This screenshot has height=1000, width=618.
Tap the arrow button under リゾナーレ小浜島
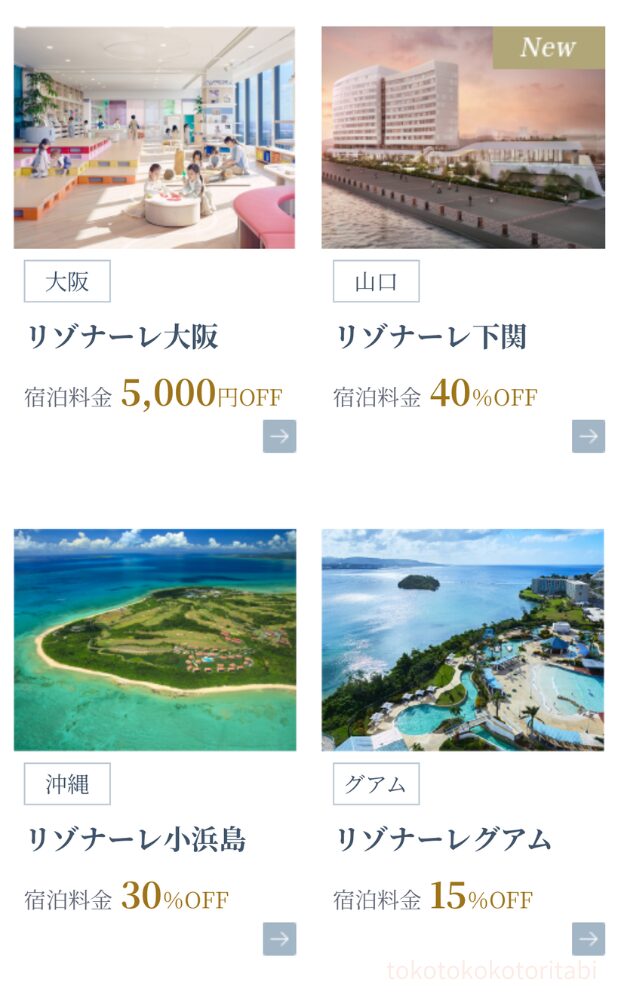click(x=279, y=939)
